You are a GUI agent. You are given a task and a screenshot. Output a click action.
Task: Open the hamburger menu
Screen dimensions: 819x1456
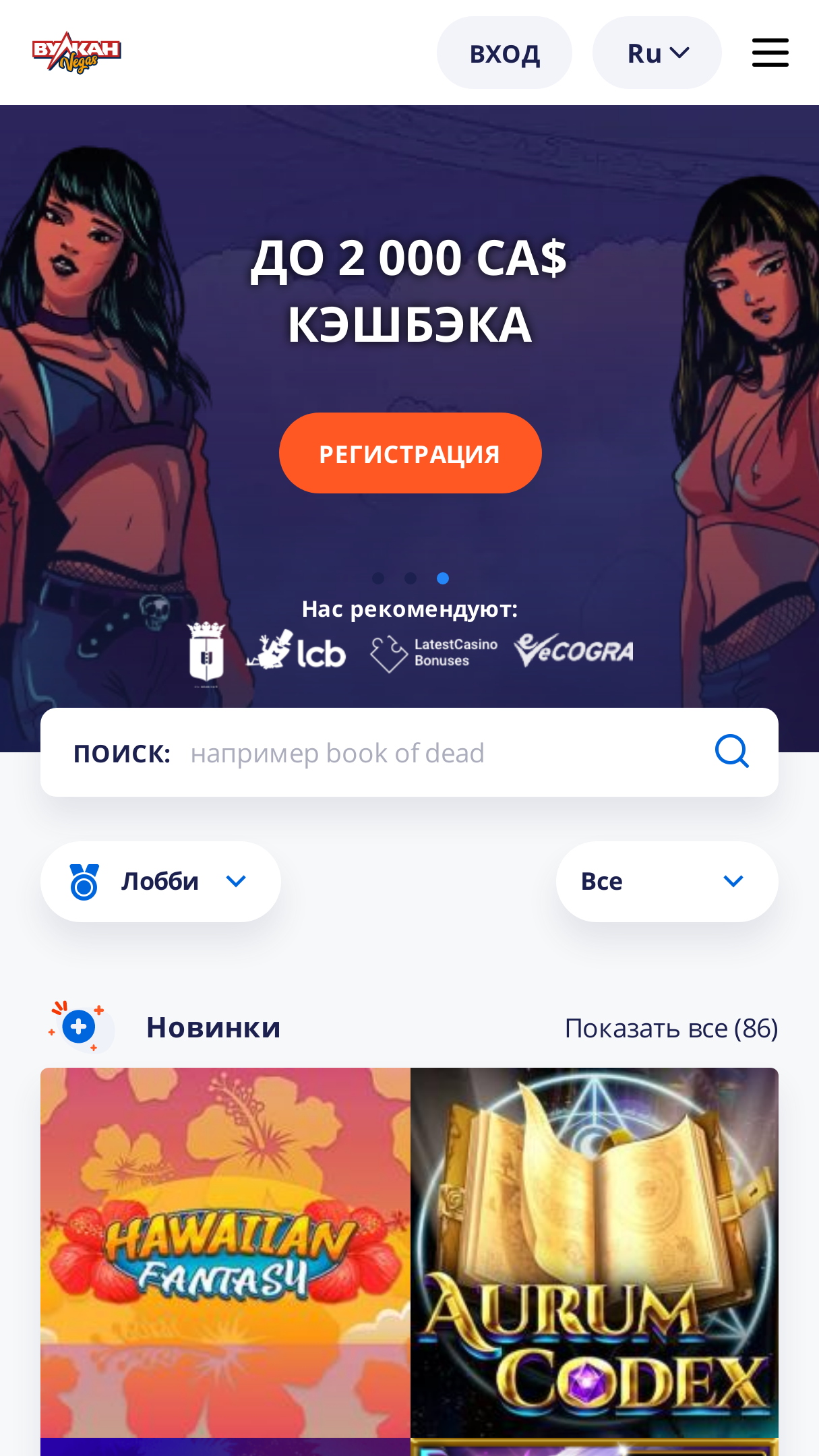click(x=770, y=53)
